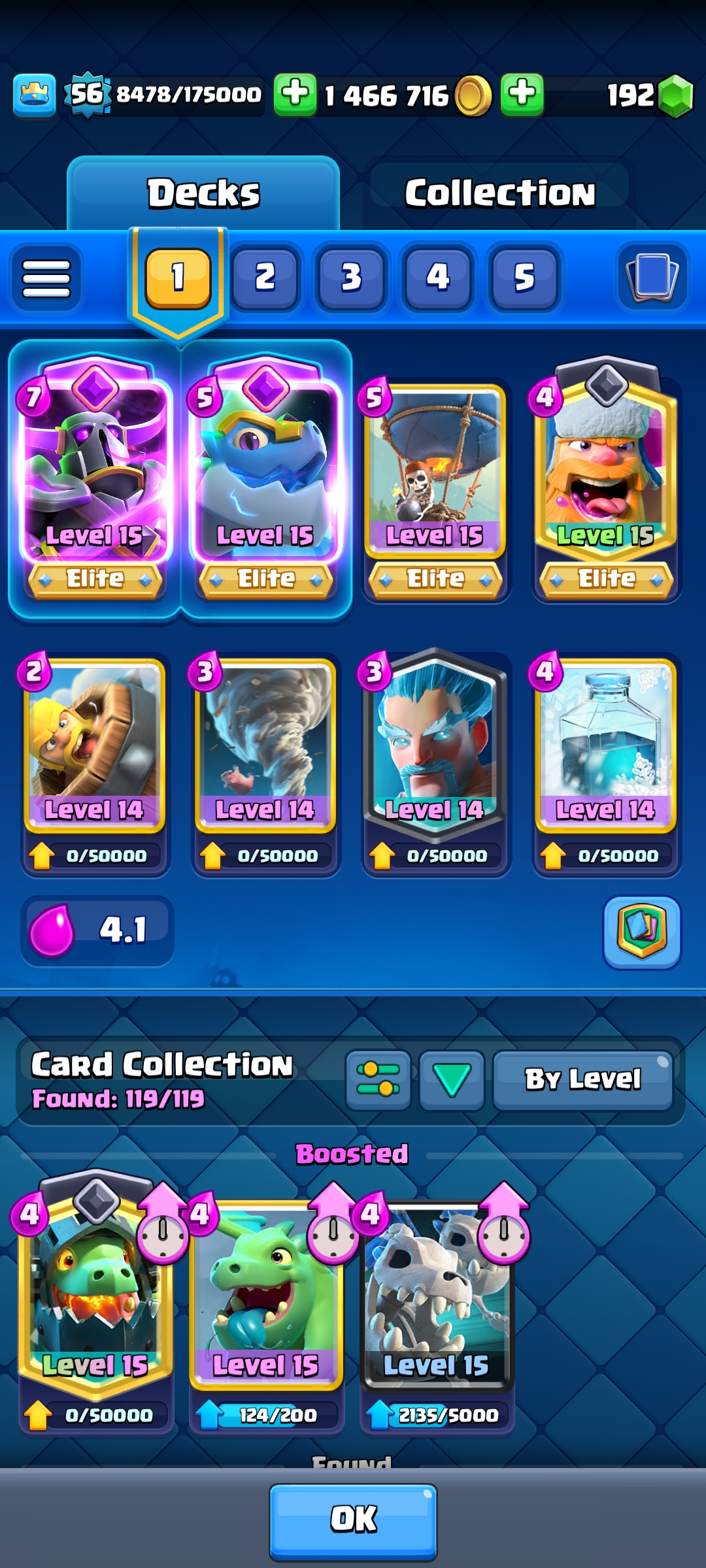This screenshot has height=1568, width=706.
Task: Switch to the Collection tab
Action: (499, 193)
